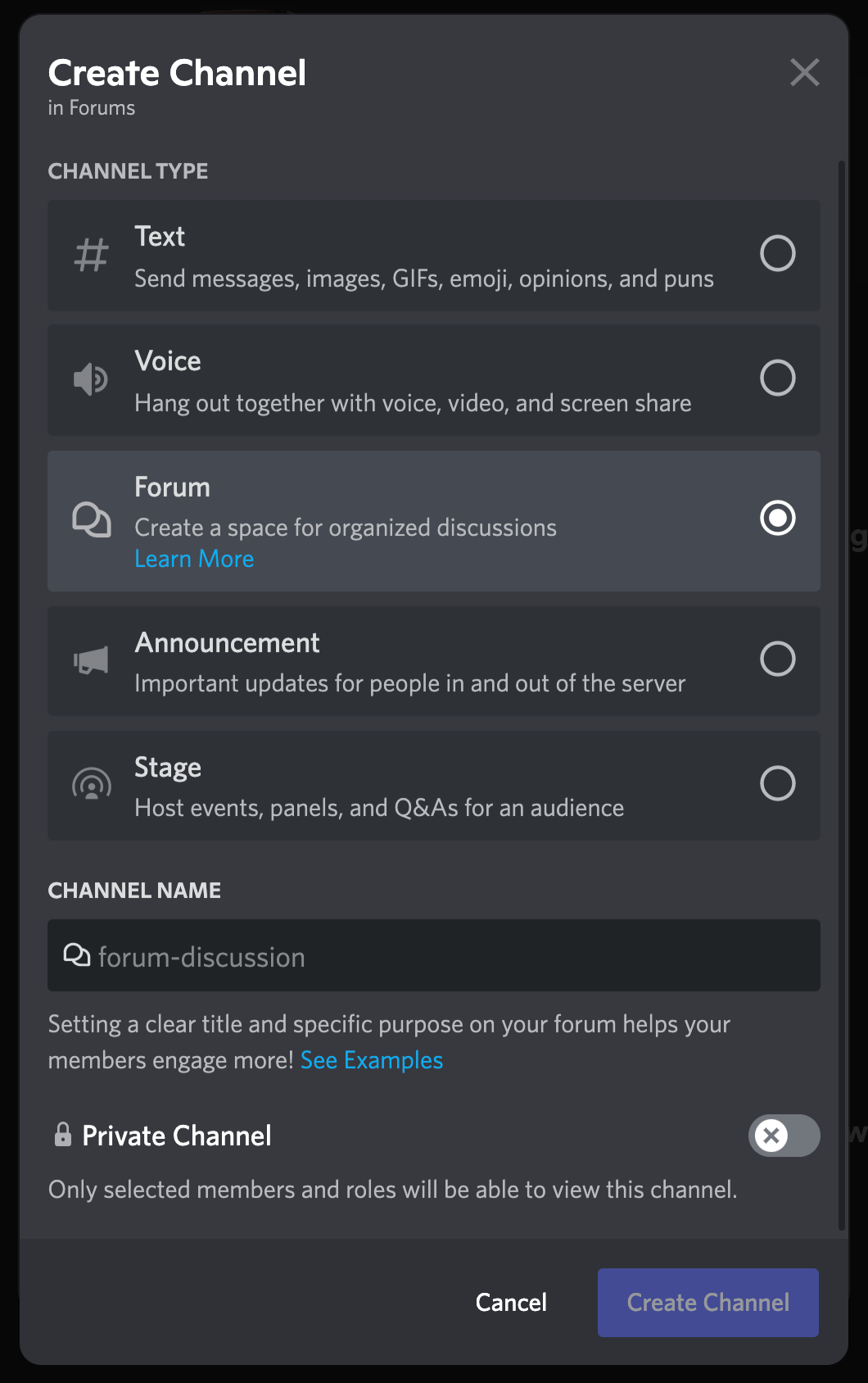
Task: Click the forum icon inside the channel name field
Action: point(77,955)
